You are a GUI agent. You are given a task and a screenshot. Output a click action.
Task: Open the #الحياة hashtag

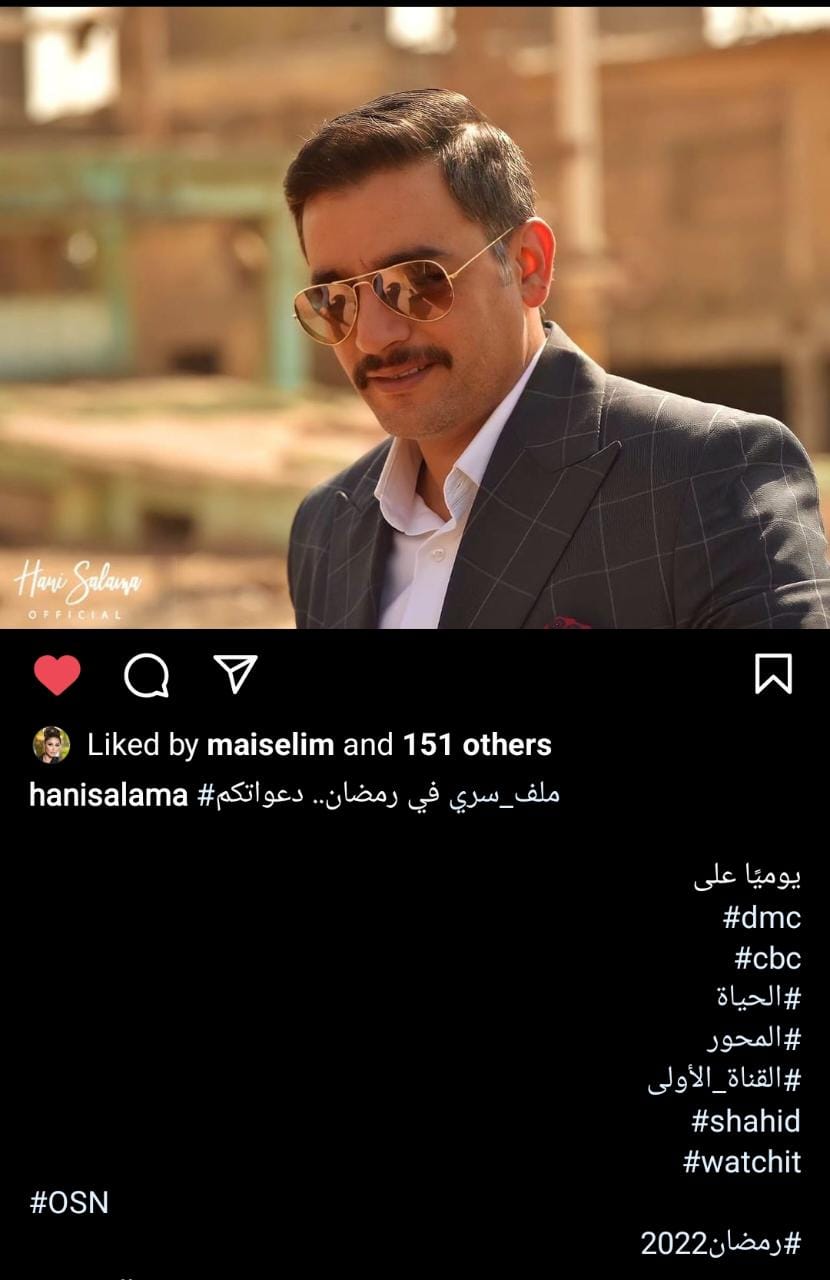point(759,998)
